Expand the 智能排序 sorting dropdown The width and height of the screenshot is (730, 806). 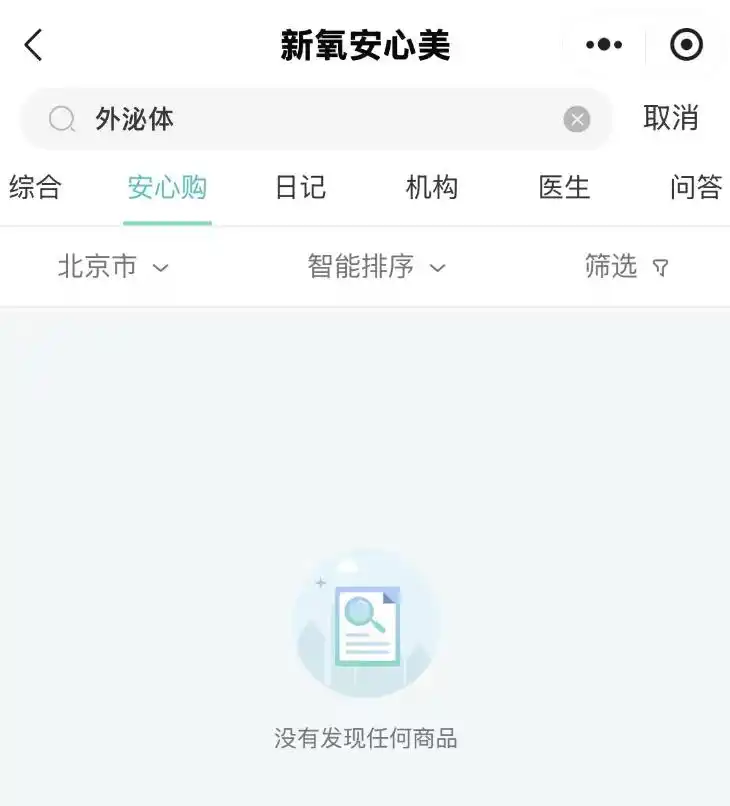(376, 266)
